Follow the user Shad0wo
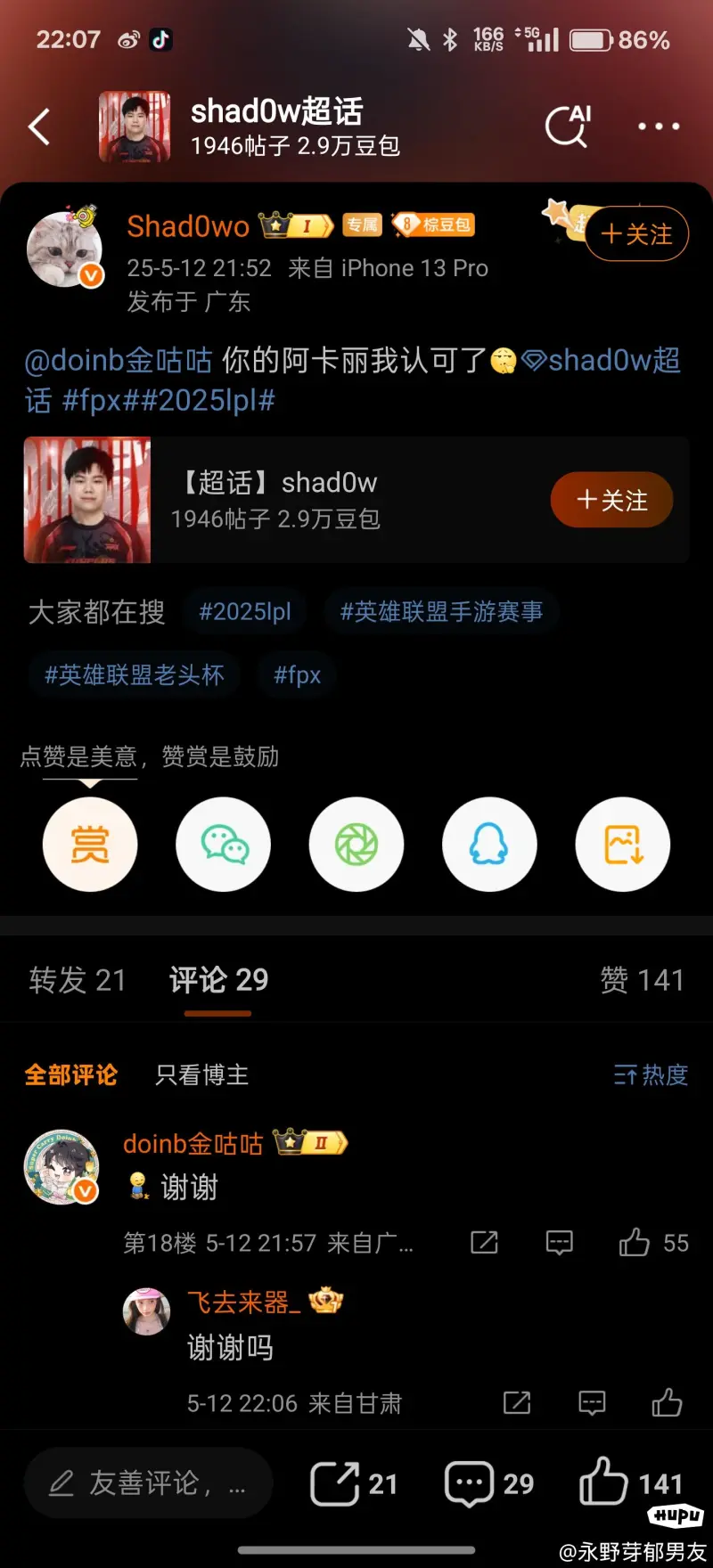Screen dimensions: 713x1568 click(x=636, y=234)
